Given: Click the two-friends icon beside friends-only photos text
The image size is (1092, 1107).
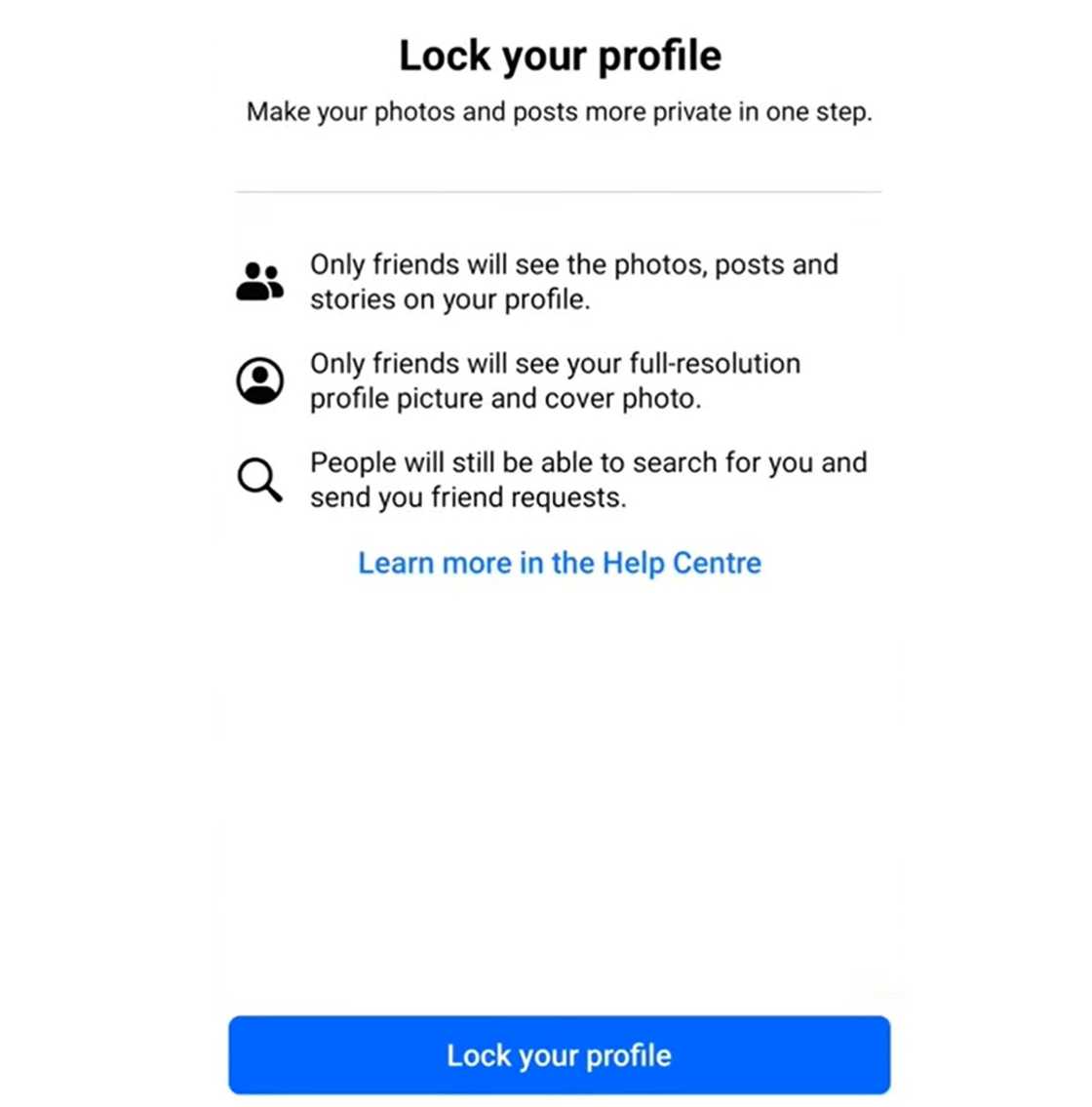Looking at the screenshot, I should [257, 280].
